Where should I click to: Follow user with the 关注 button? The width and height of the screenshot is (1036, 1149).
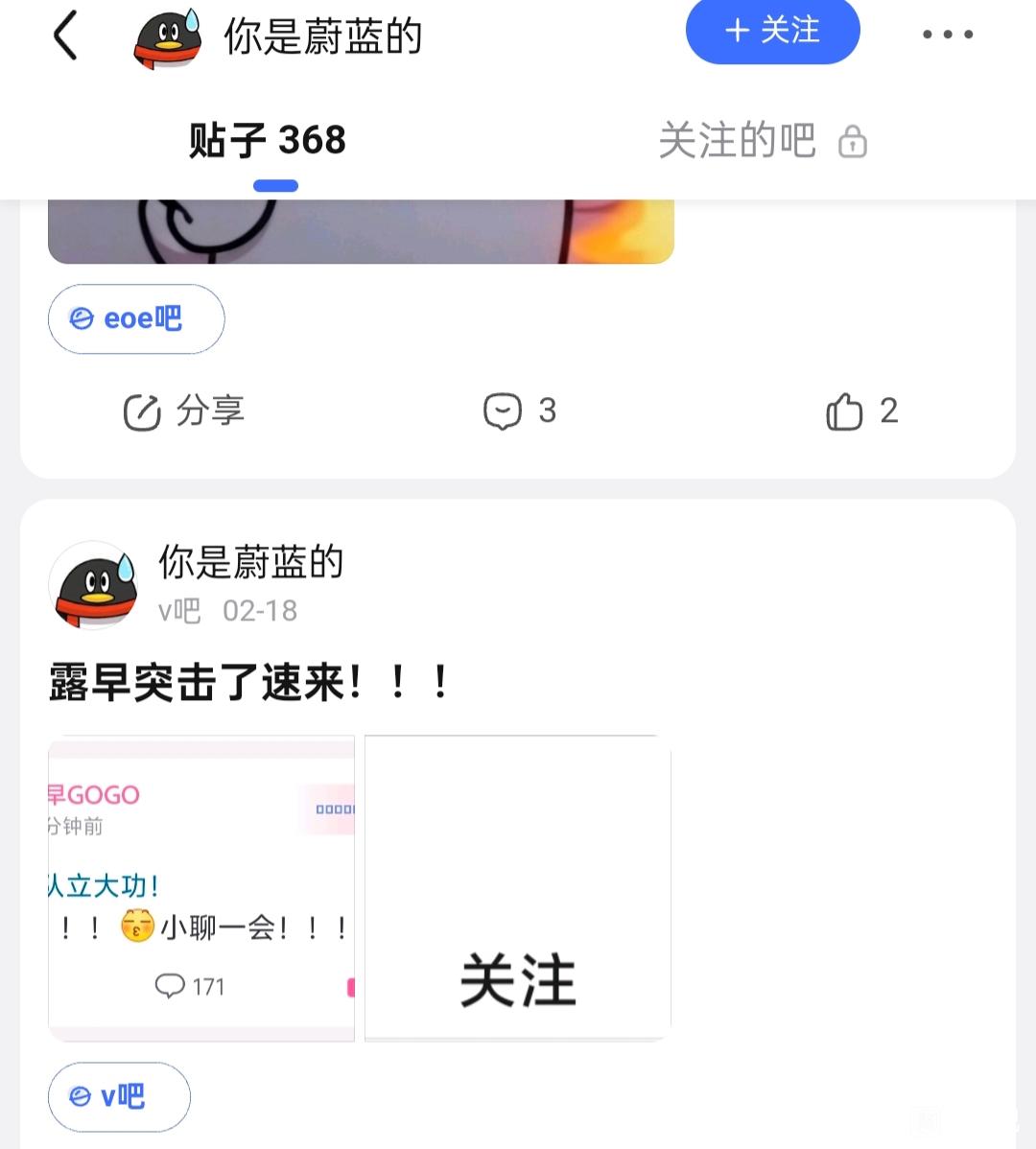tap(772, 32)
